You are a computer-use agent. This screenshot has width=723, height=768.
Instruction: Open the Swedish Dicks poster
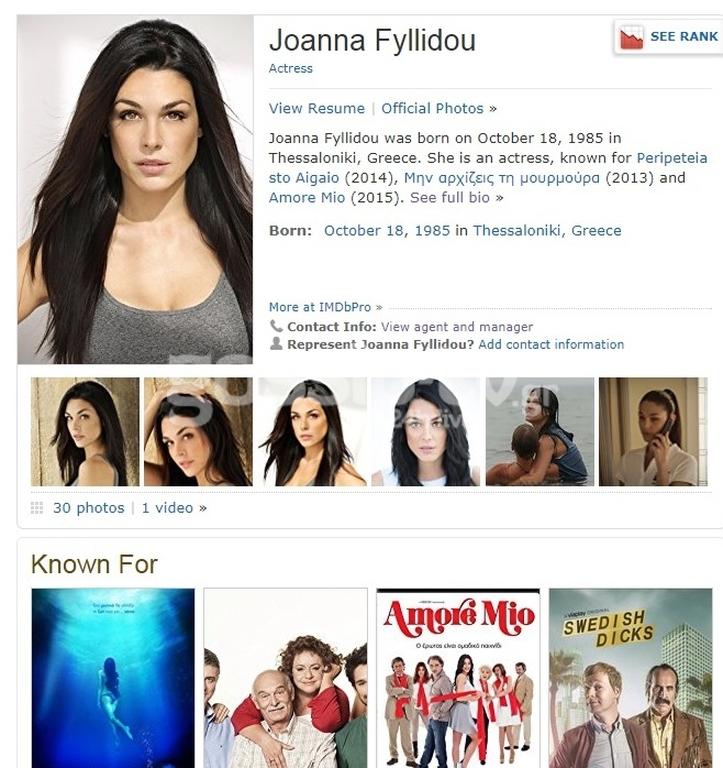pos(630,678)
